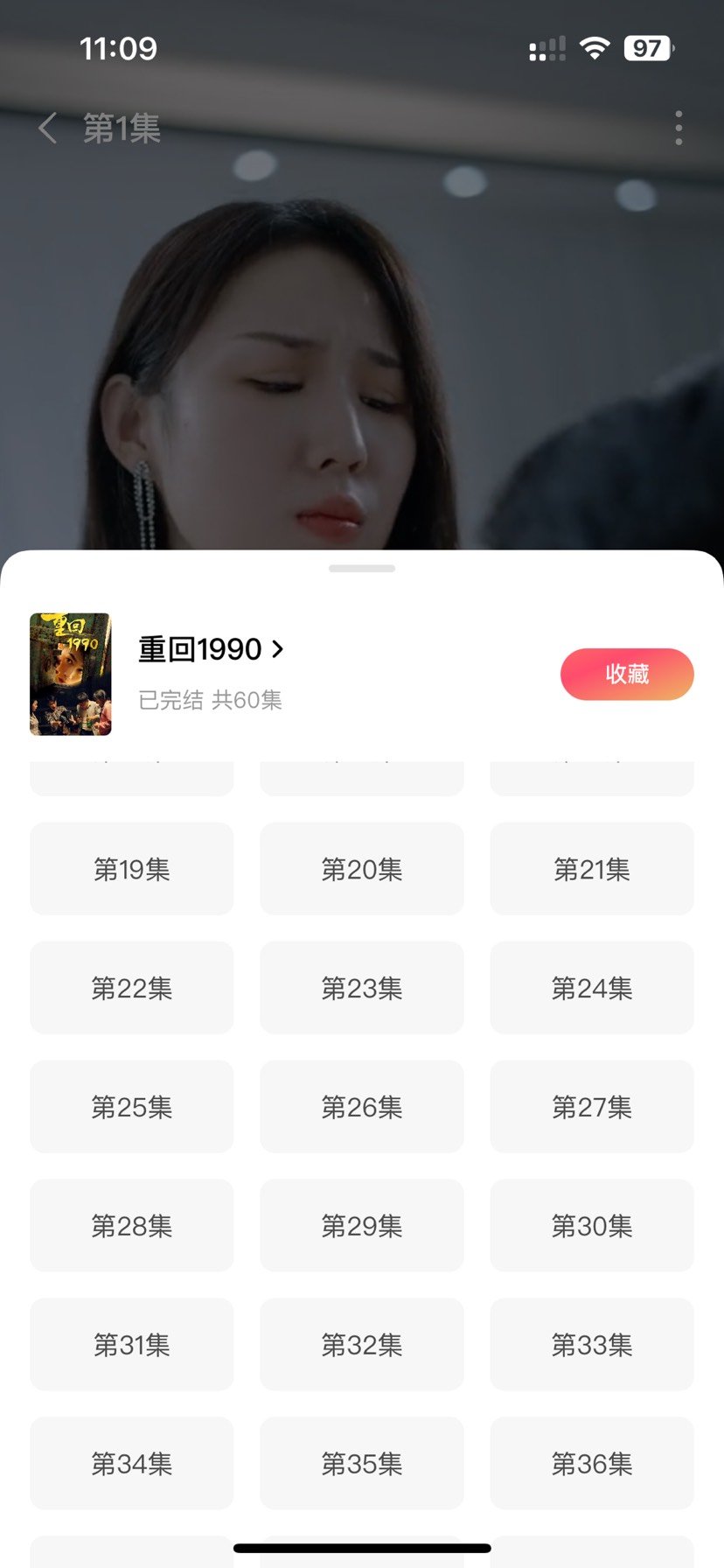Viewport: 724px width, 1568px height.
Task: Open 第27集
Action: (591, 1107)
